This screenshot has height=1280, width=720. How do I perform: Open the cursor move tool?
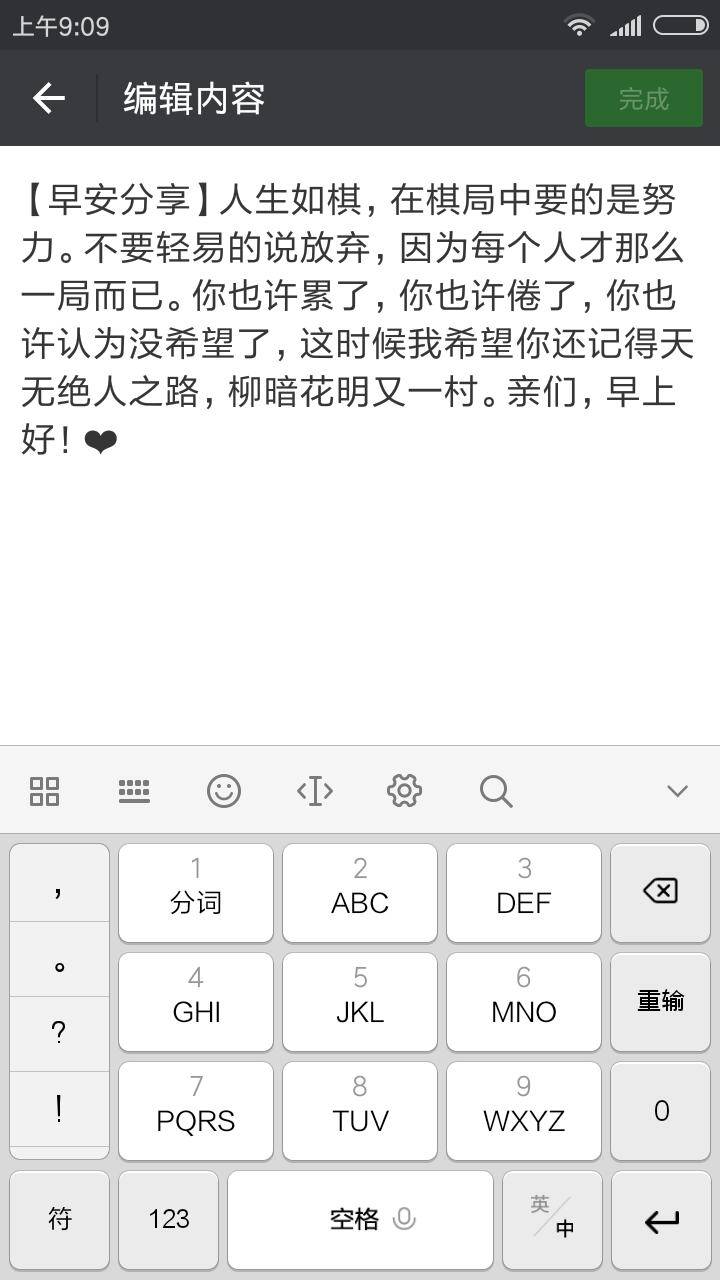[x=314, y=791]
